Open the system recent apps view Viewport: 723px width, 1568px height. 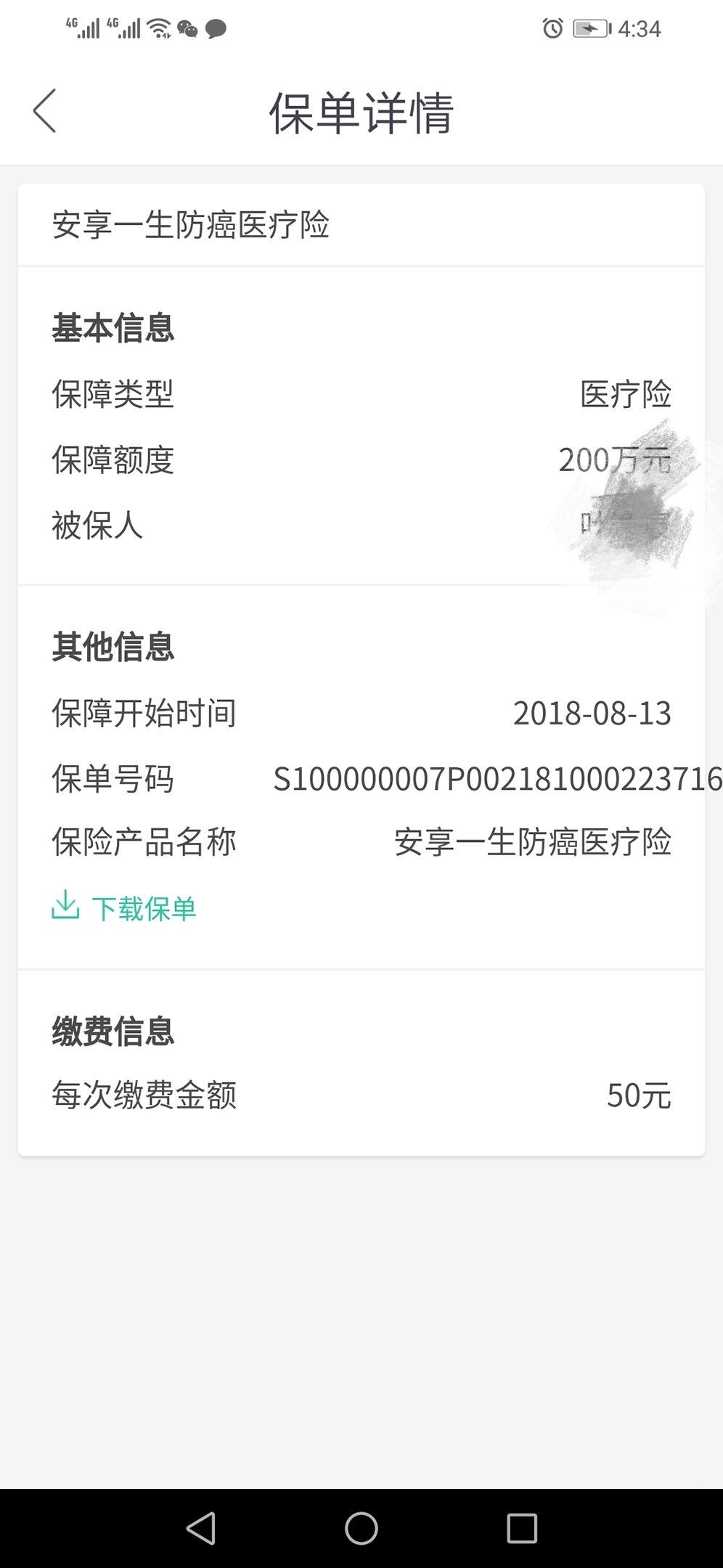(522, 1528)
